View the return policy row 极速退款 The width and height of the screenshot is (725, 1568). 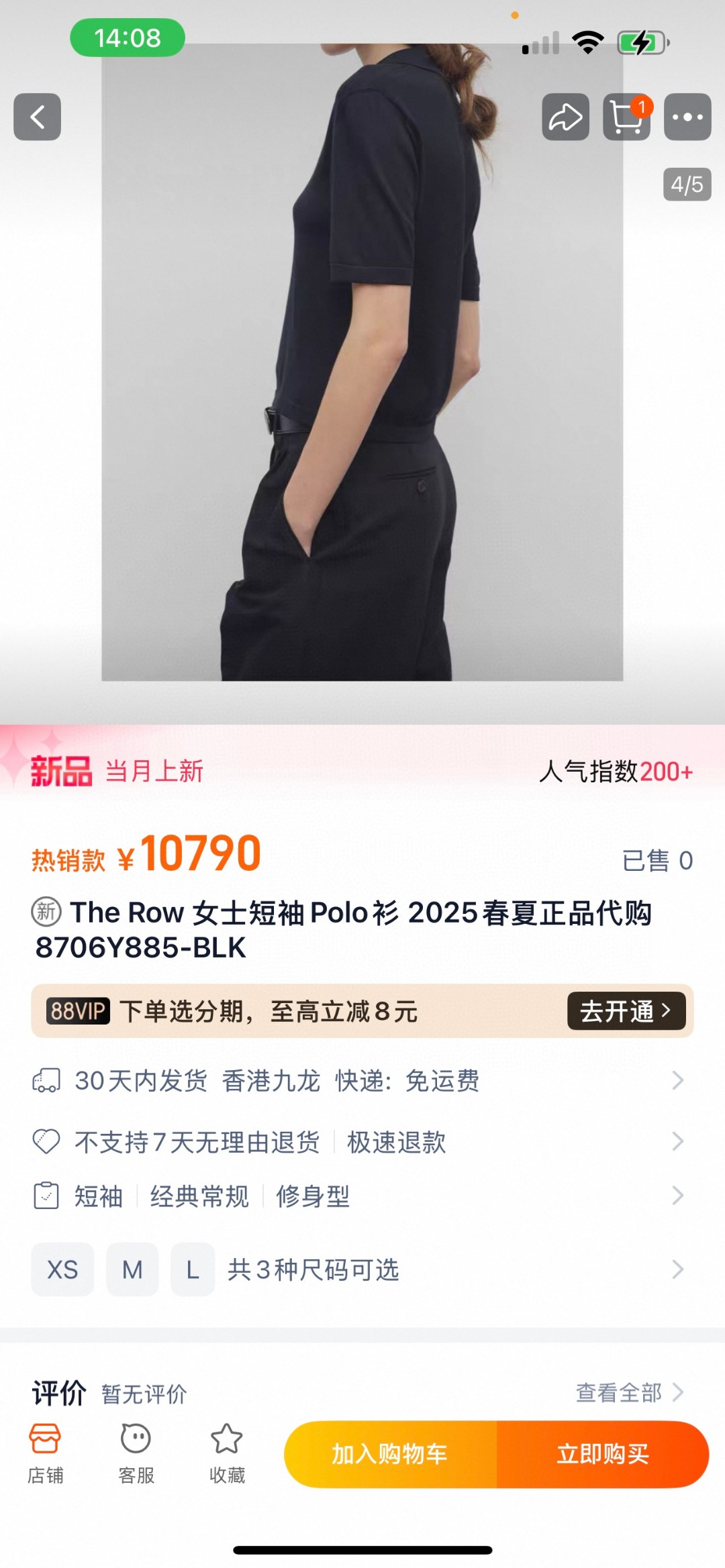[396, 1141]
